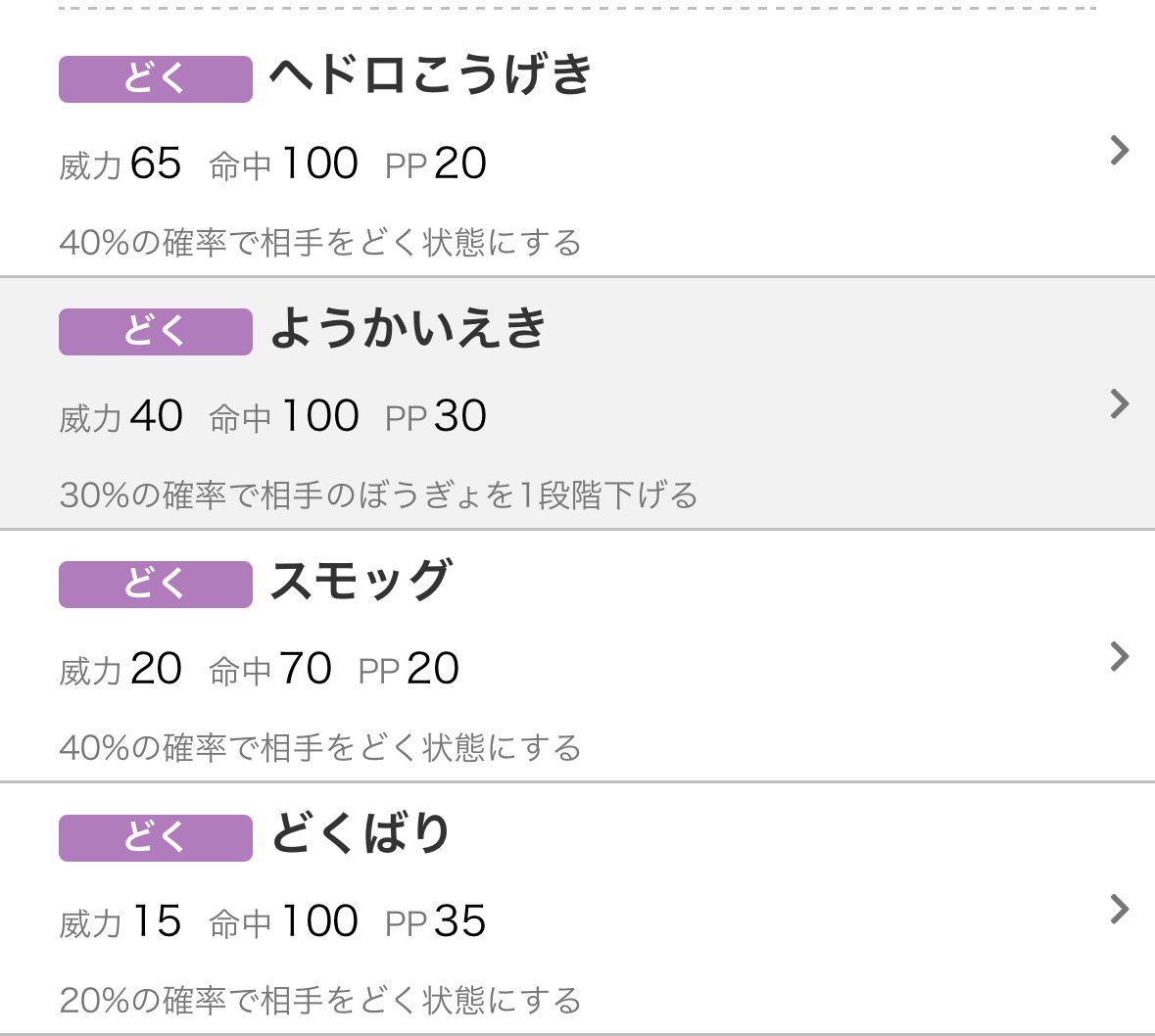Viewport: 1155px width, 1036px height.
Task: Open the ようかいえき move row
Action: tap(409, 328)
